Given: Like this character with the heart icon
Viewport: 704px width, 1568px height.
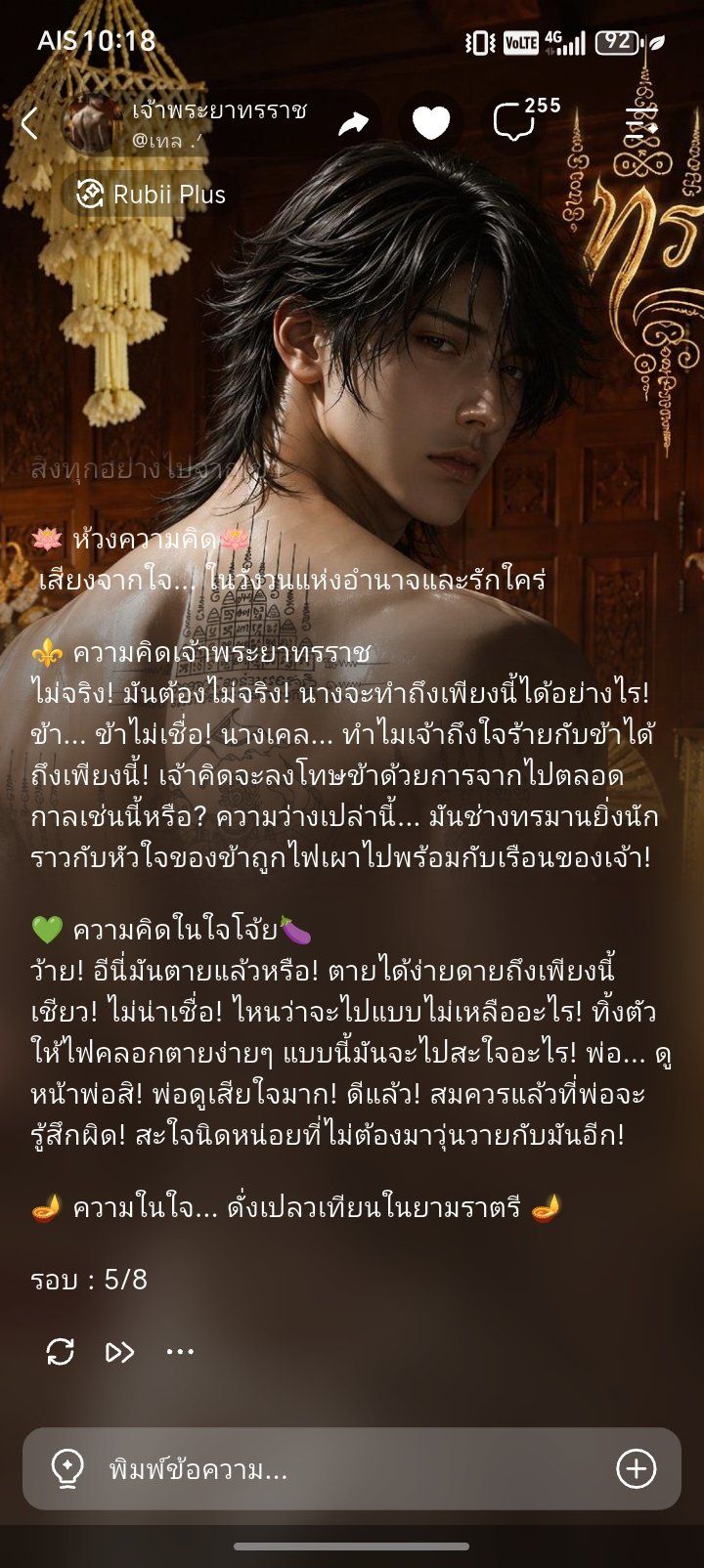Looking at the screenshot, I should (x=431, y=123).
